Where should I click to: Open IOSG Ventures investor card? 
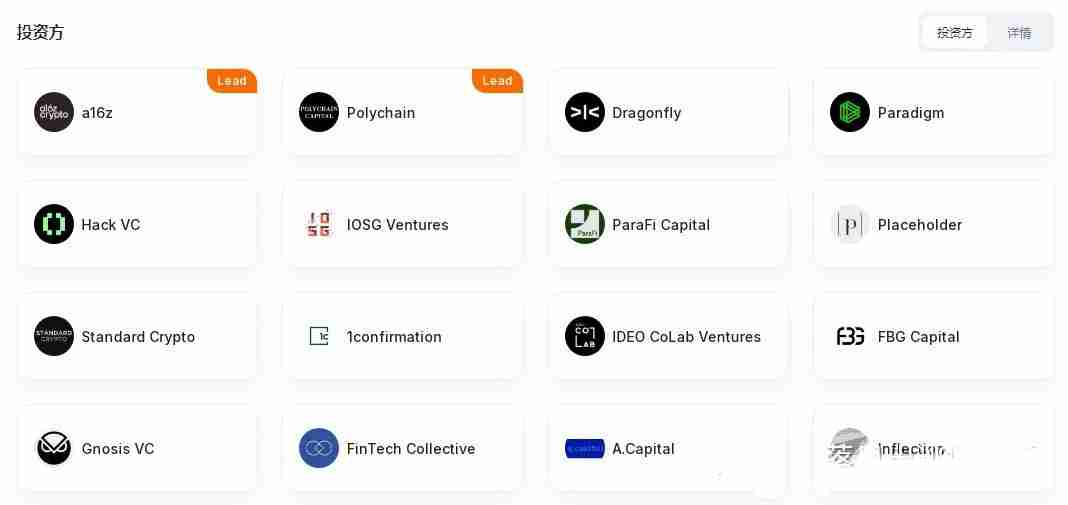[402, 225]
